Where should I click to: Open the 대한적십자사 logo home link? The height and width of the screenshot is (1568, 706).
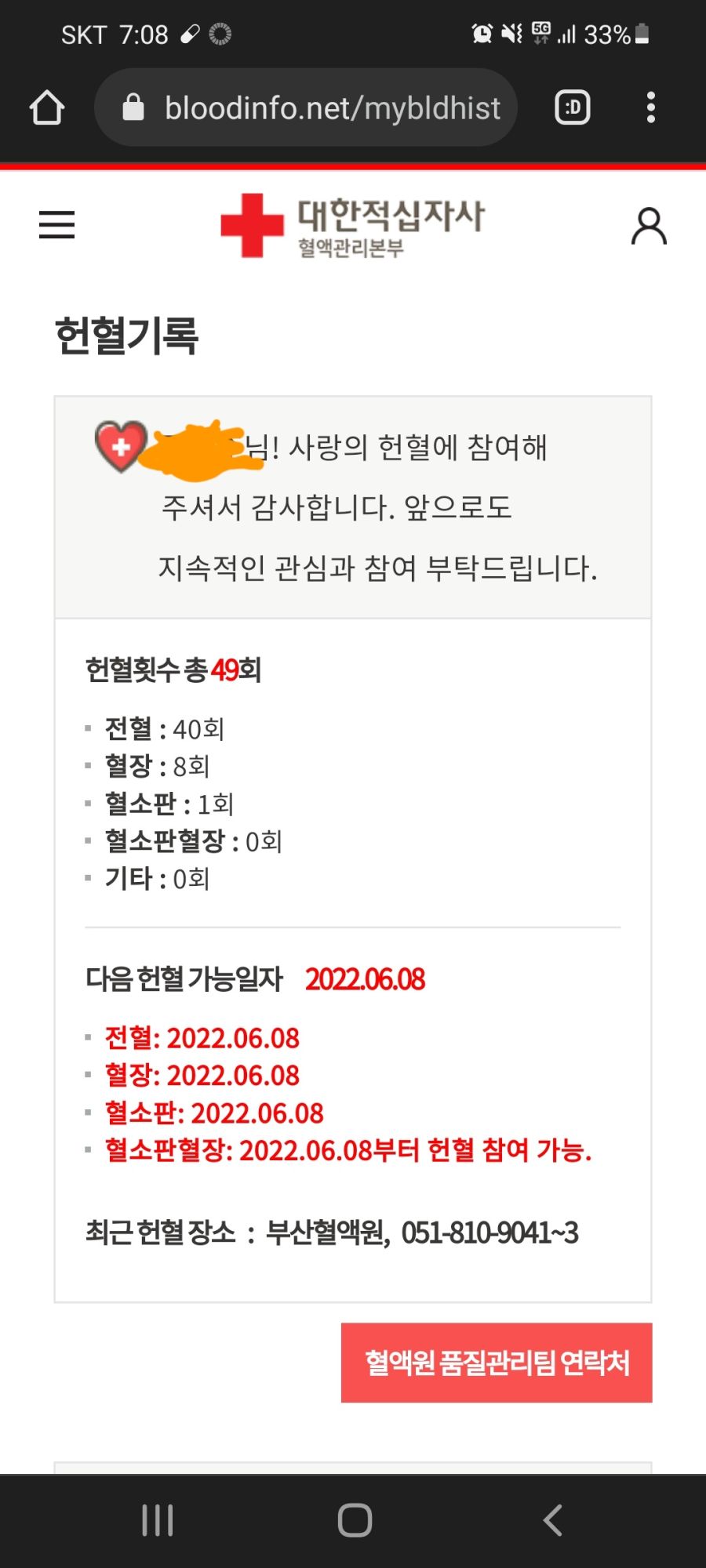352,226
